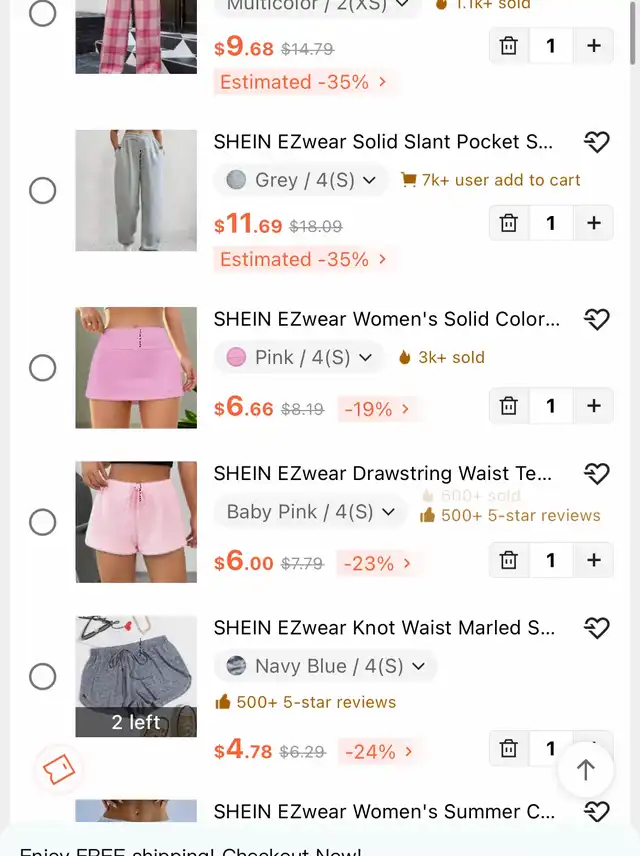Expand the Baby Pink / 4(S) variant dropdown

pyautogui.click(x=309, y=512)
